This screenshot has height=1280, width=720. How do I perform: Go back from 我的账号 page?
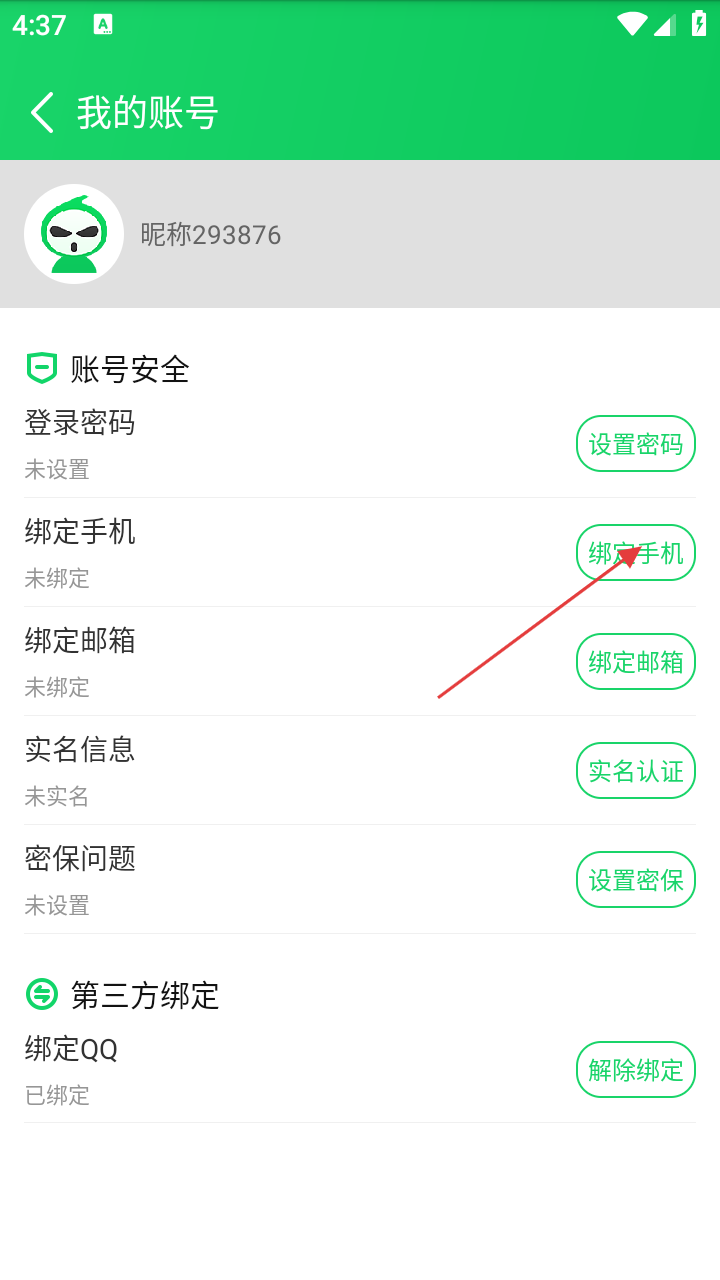coord(42,113)
